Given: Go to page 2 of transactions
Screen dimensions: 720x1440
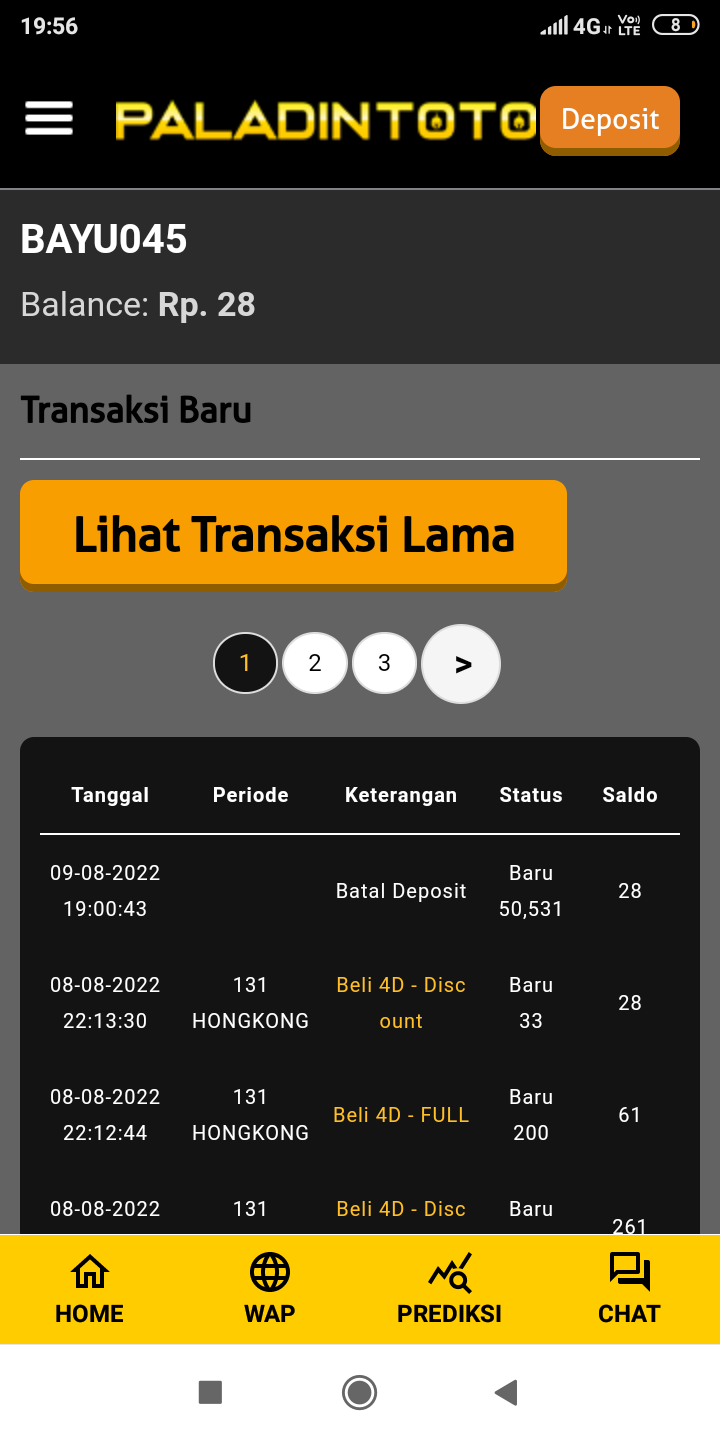Looking at the screenshot, I should pyautogui.click(x=315, y=663).
